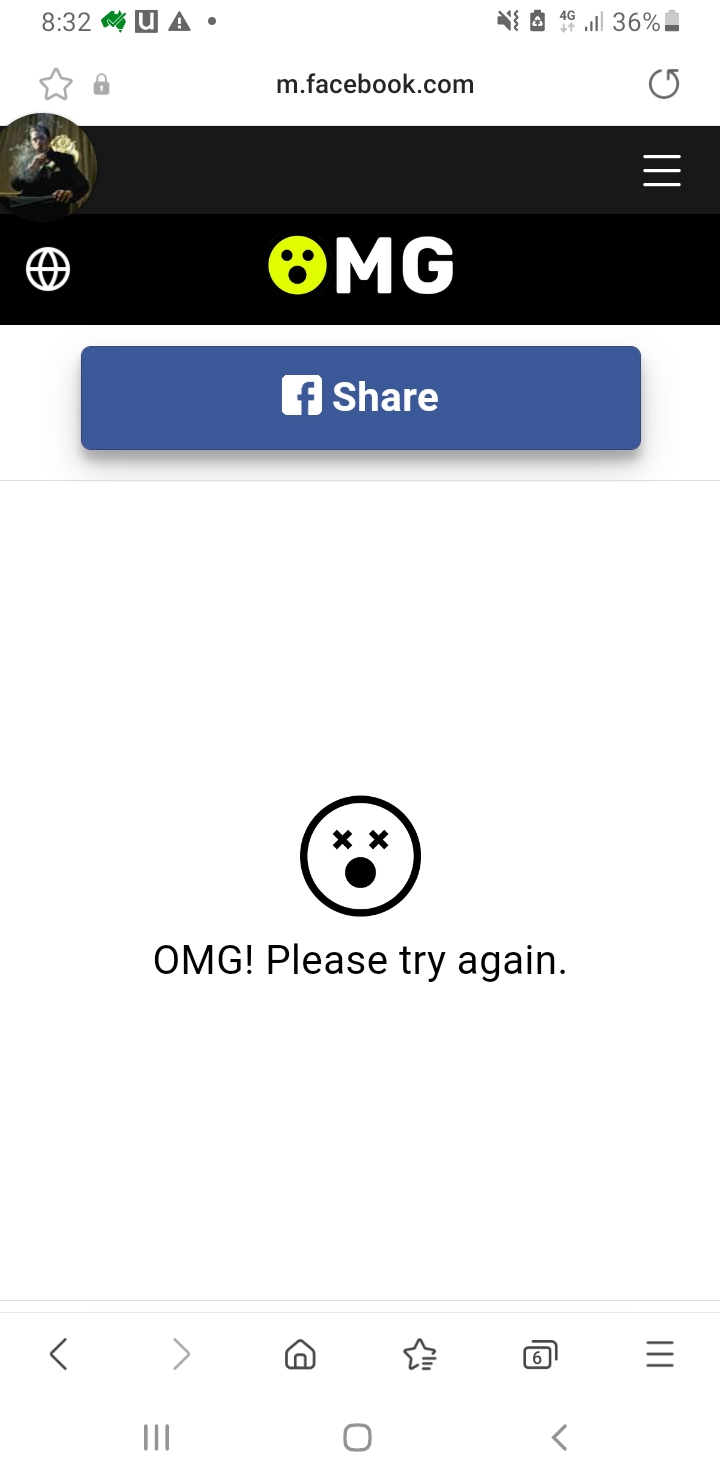The image size is (720, 1480).
Task: Share on Facebook
Action: [360, 397]
